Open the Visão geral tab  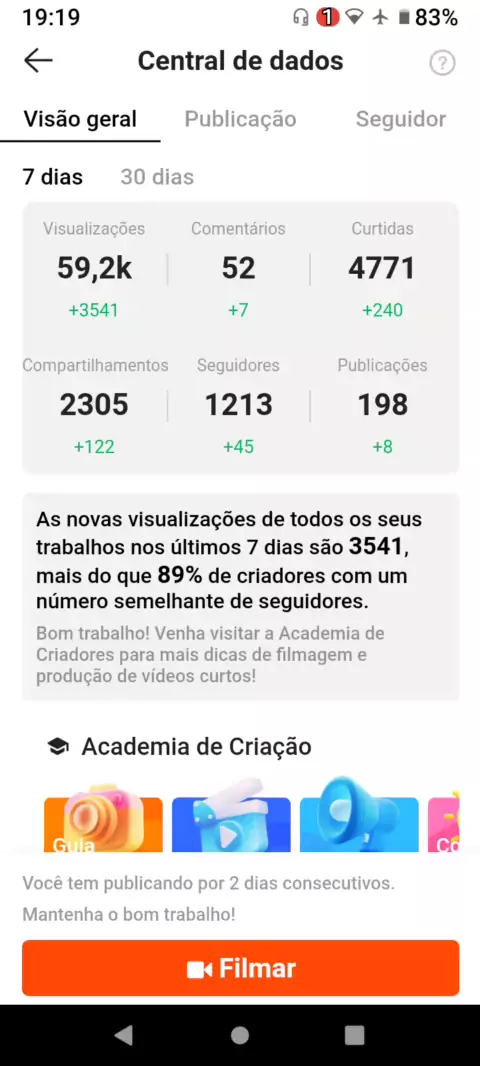(80, 119)
